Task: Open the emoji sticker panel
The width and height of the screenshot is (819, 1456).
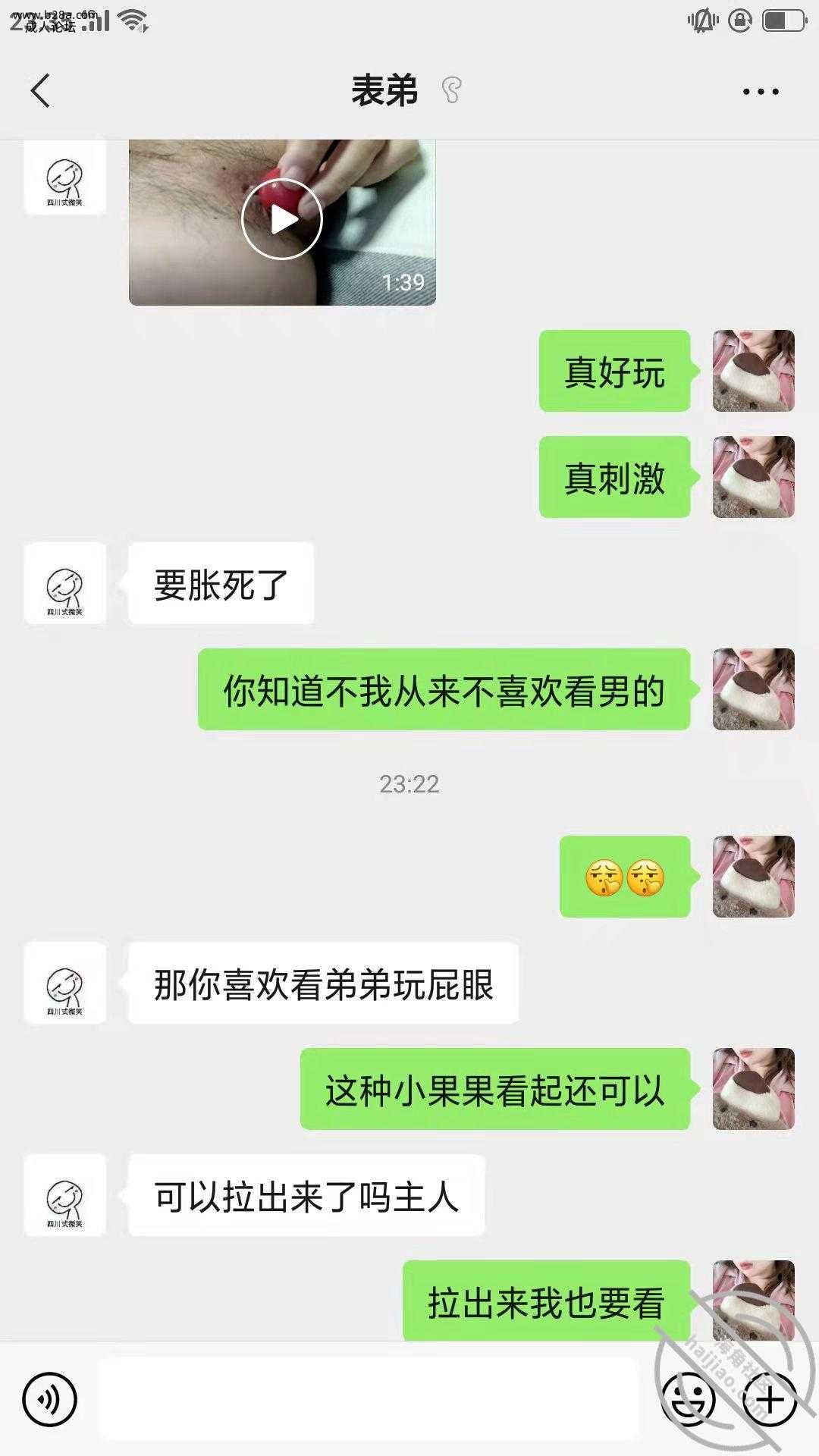Action: 689,1398
